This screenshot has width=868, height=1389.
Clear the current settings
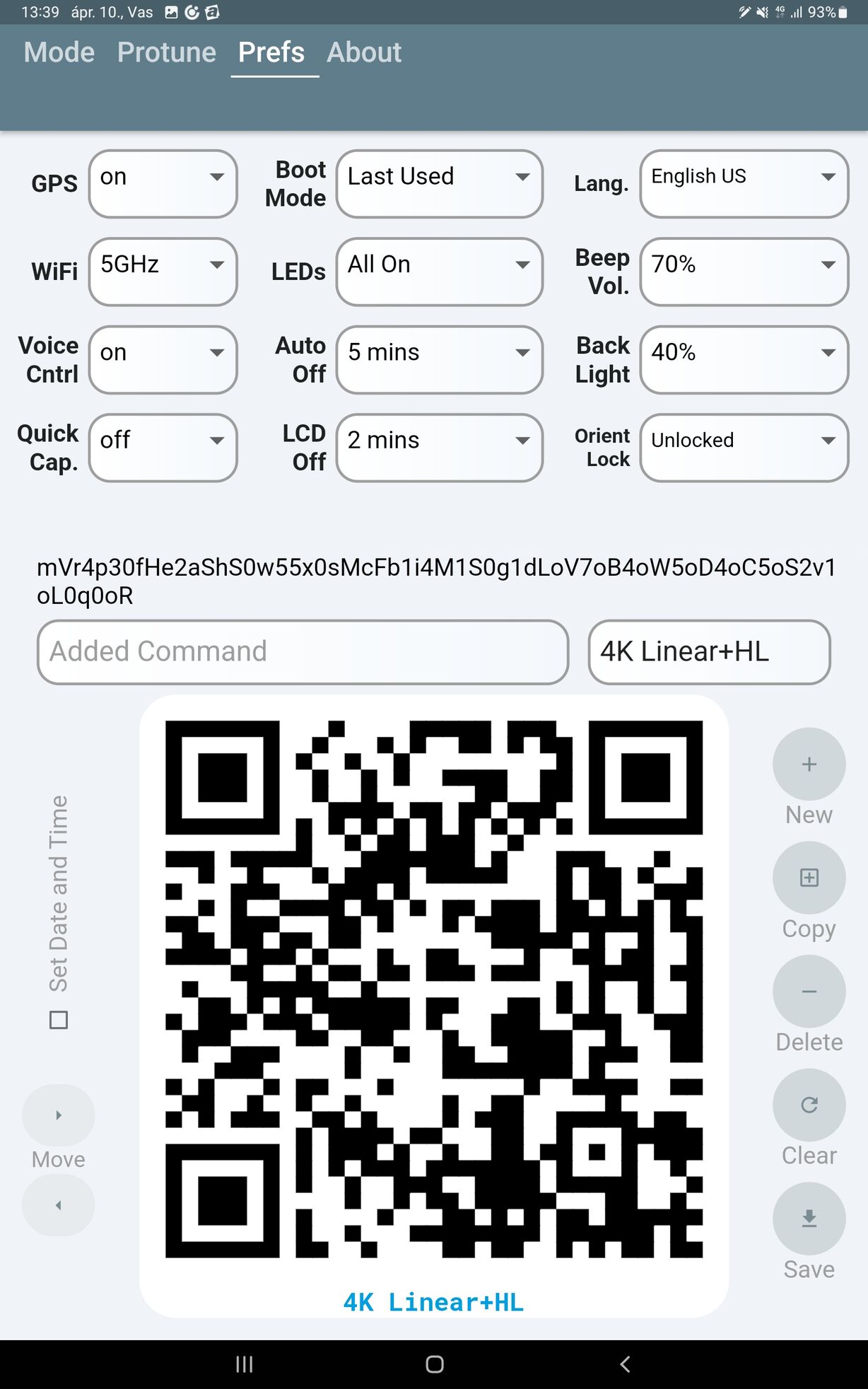(809, 1105)
